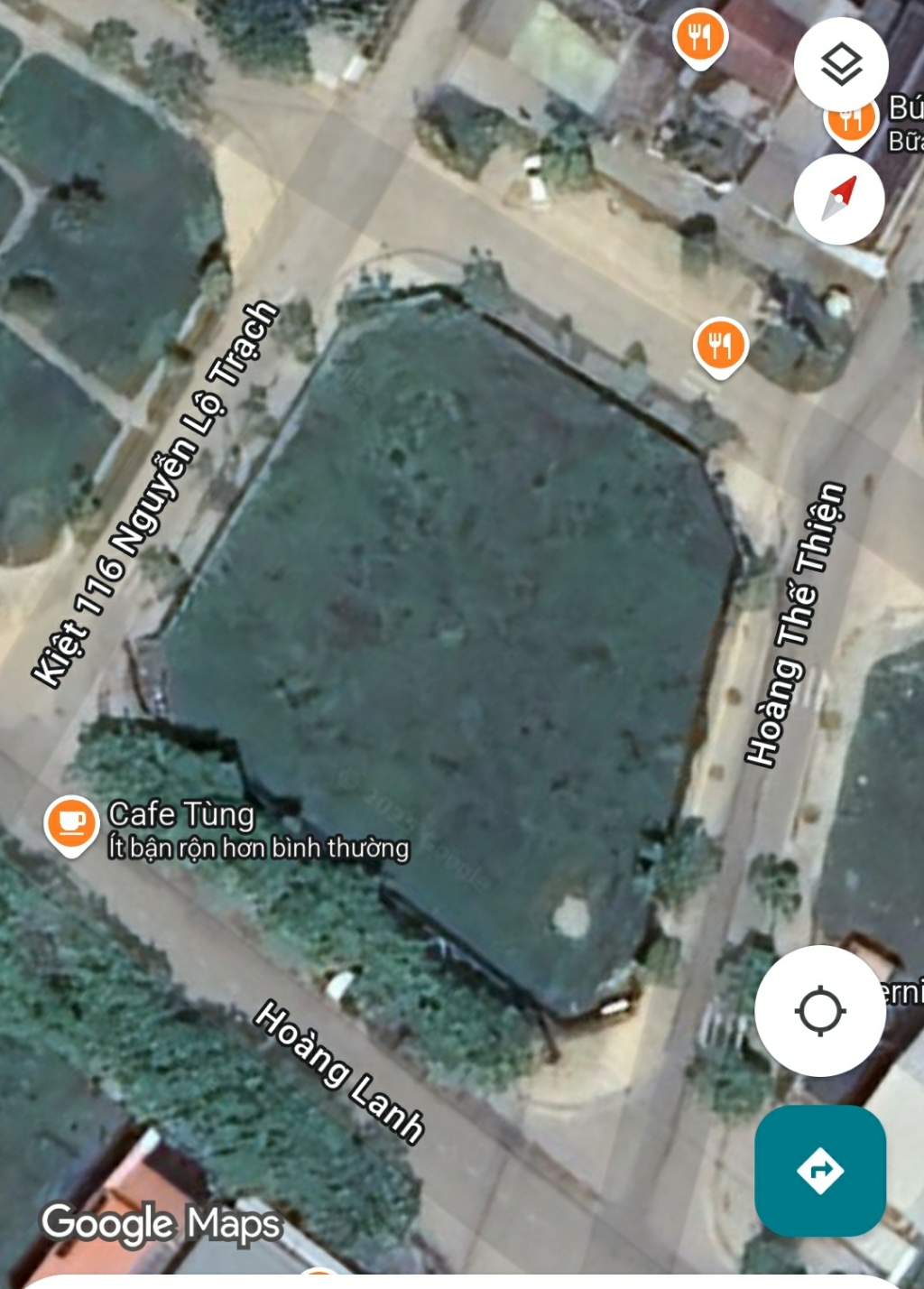Tap the compass to reorient the map

click(x=839, y=199)
